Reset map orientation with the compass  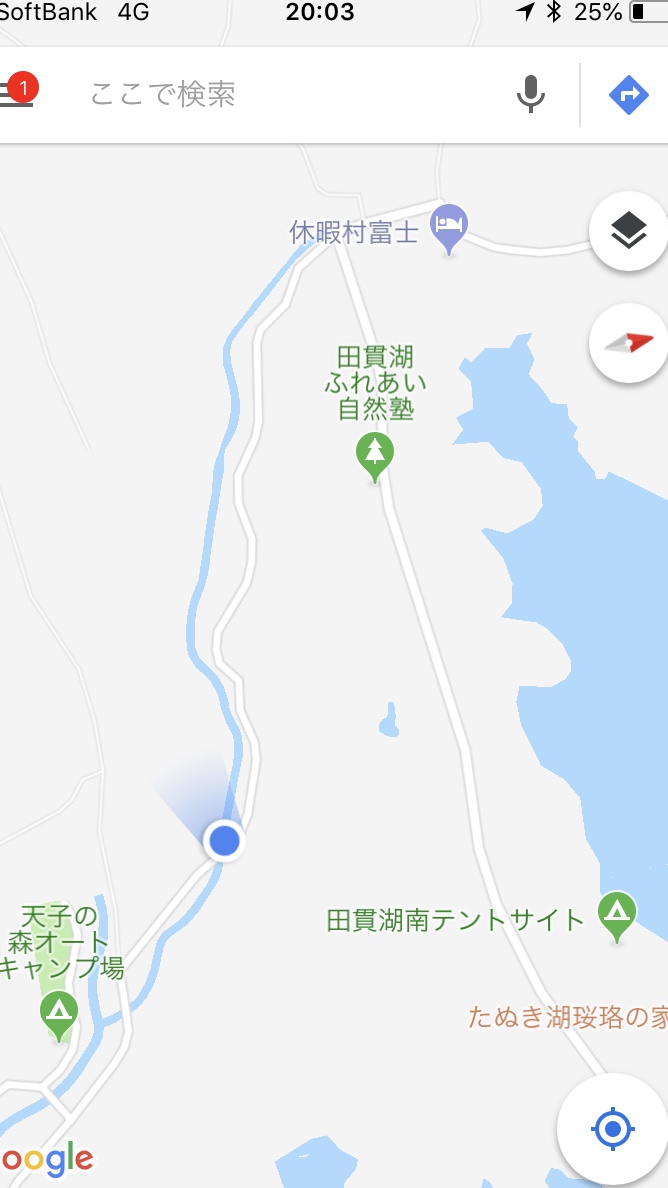(x=628, y=343)
